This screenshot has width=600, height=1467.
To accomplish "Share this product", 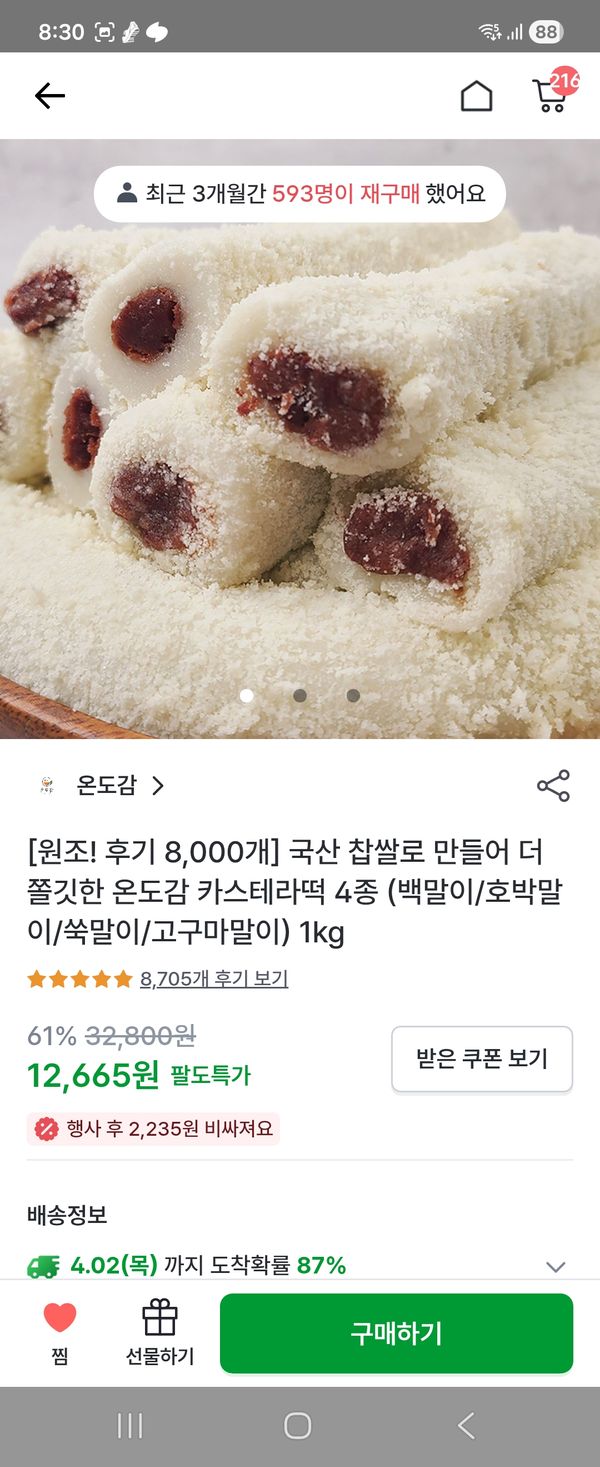I will [553, 786].
